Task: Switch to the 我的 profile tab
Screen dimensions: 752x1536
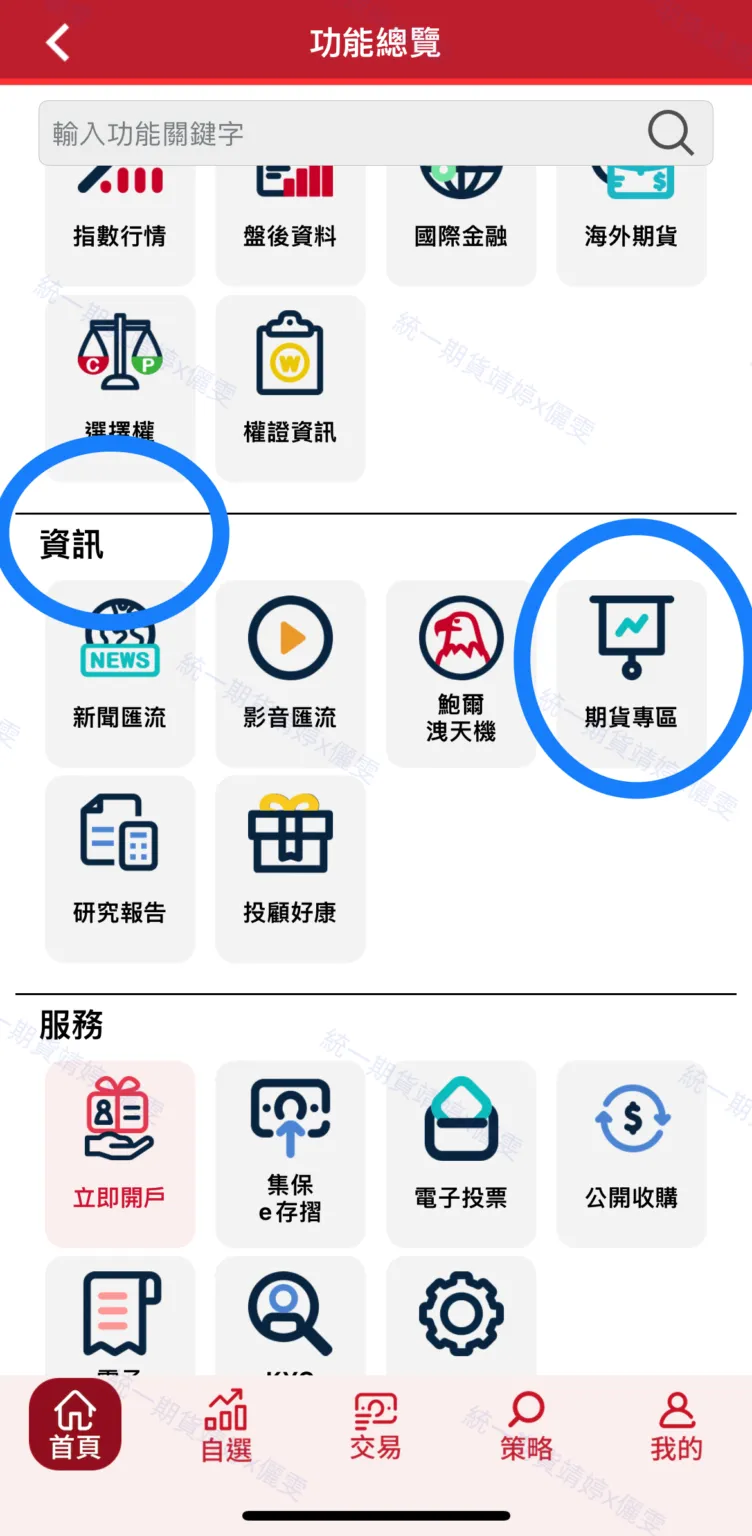Action: 677,1425
